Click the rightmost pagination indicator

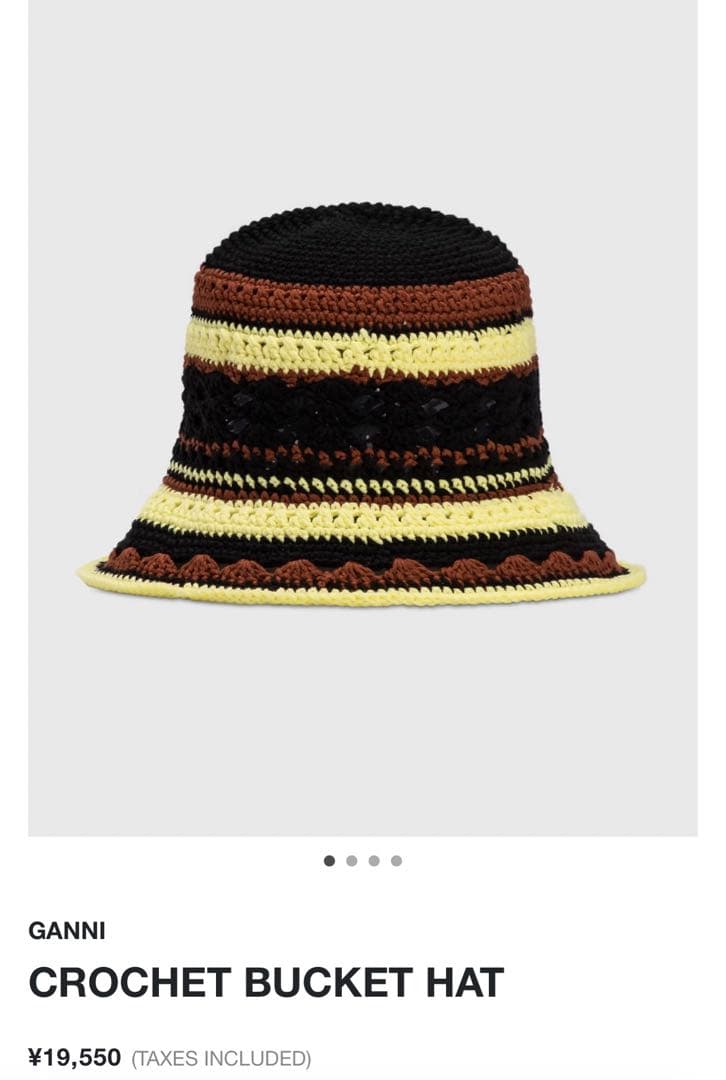[x=398, y=858]
